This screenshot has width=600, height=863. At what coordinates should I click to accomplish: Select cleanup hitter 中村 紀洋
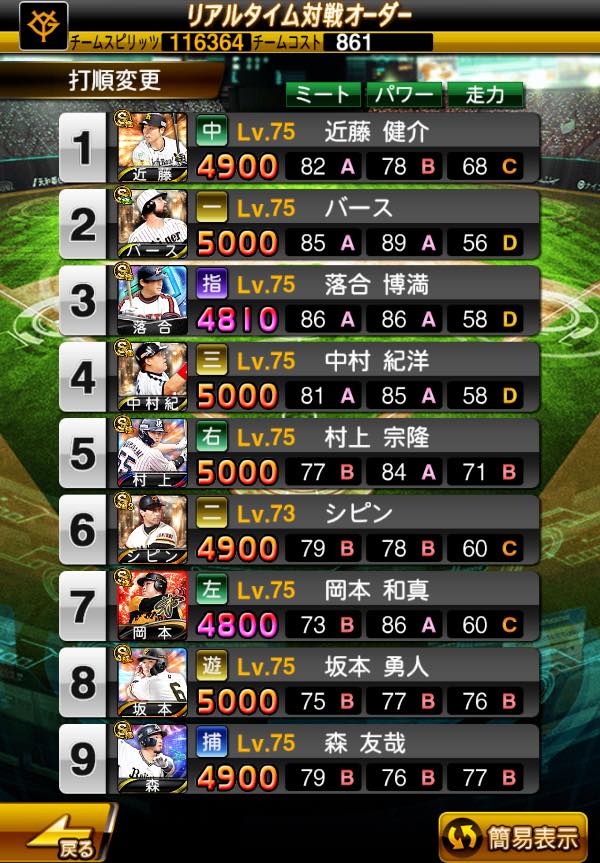(299, 377)
